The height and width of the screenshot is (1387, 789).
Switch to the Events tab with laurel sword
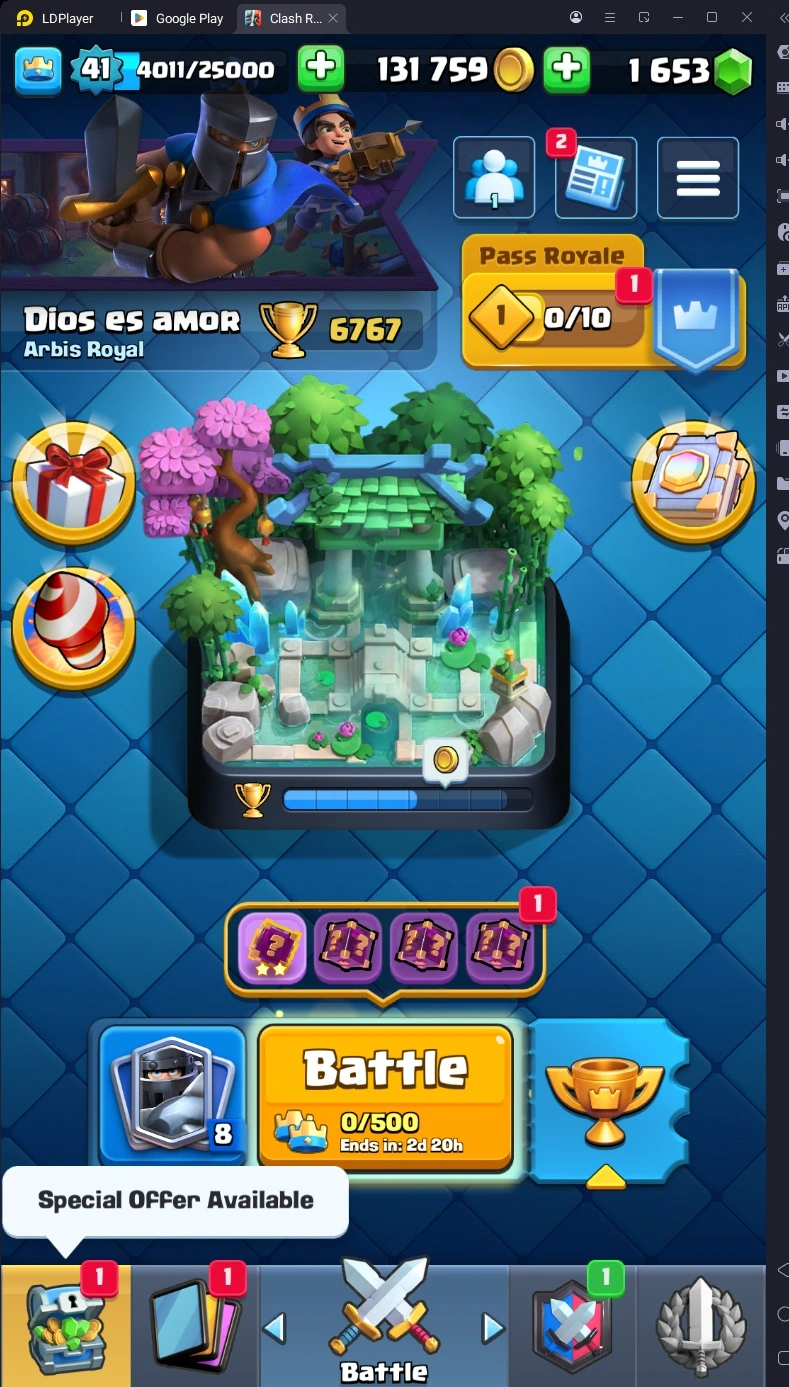click(x=700, y=1326)
